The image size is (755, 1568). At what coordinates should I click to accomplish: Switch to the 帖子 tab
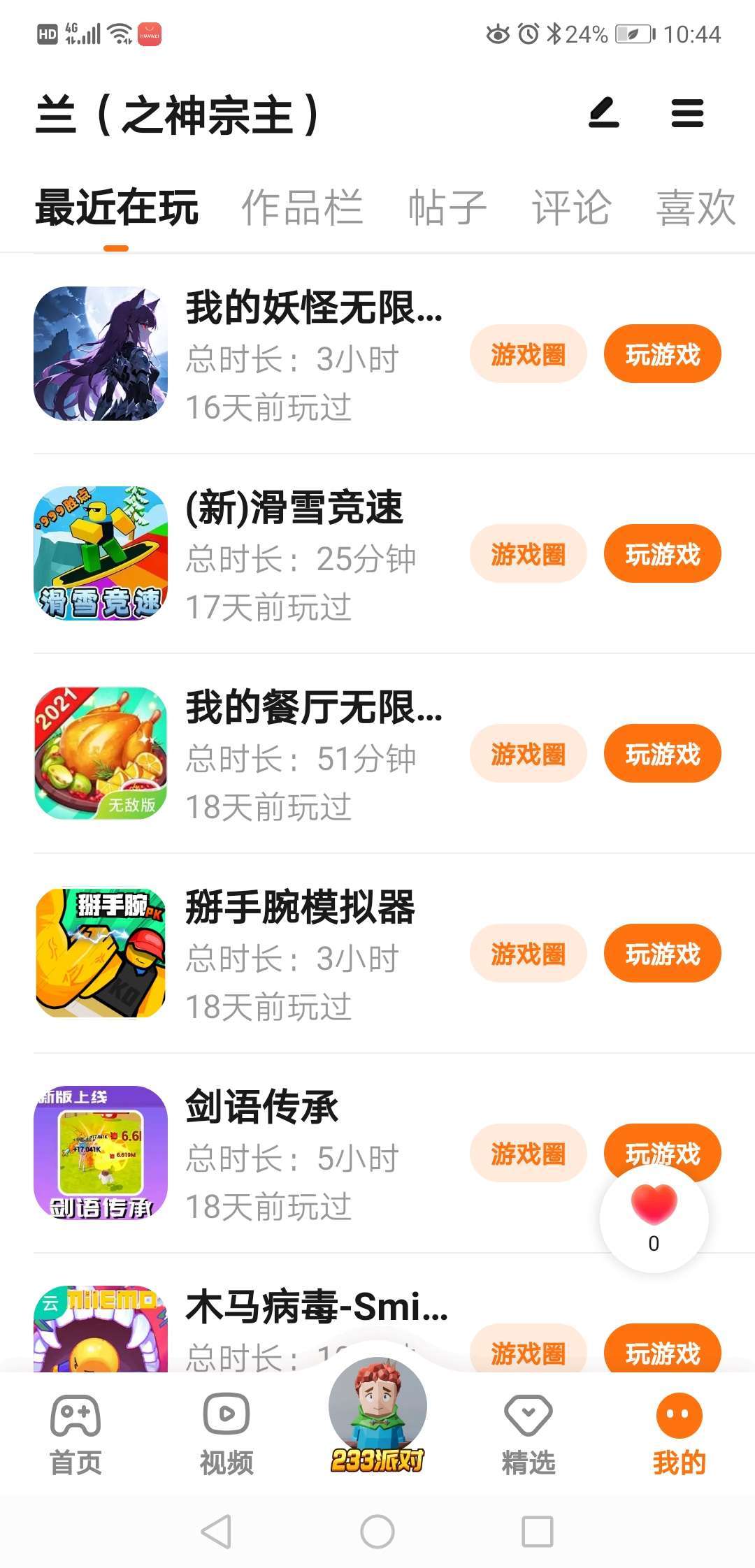coord(447,208)
